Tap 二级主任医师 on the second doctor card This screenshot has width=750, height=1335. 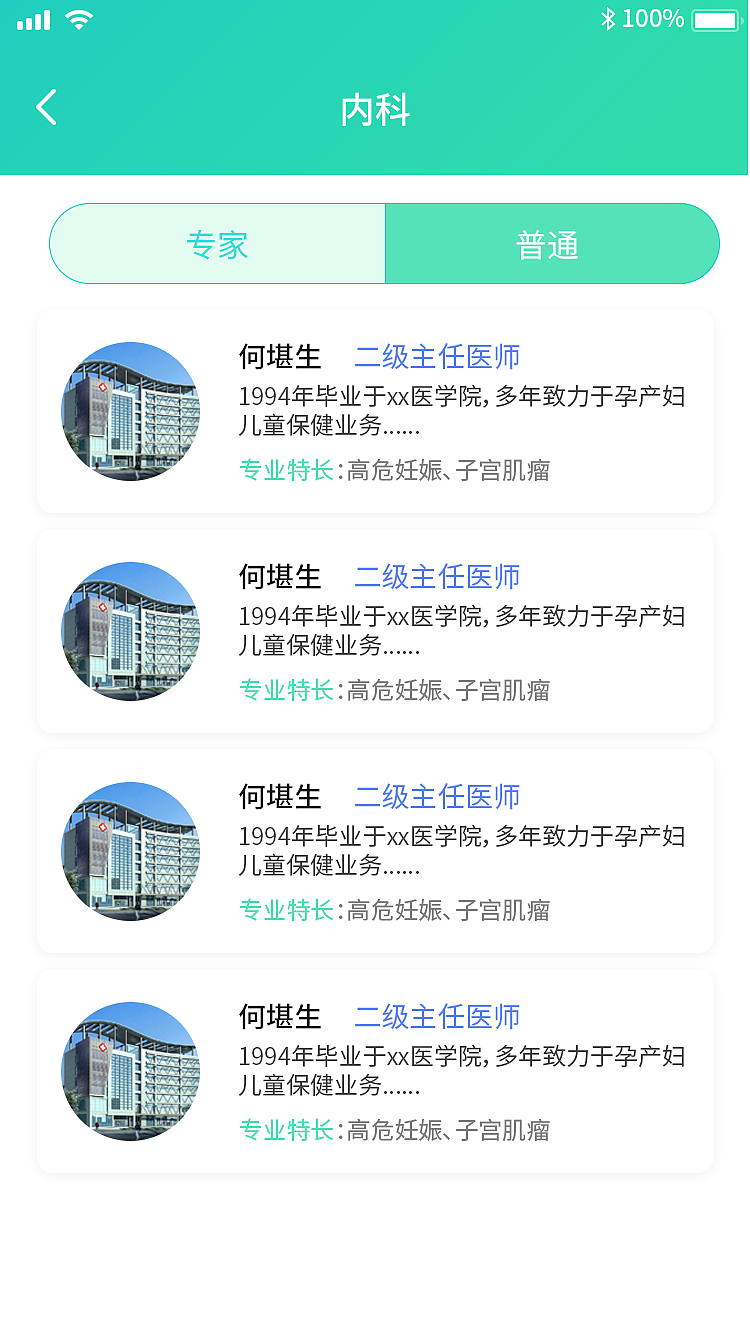point(437,577)
